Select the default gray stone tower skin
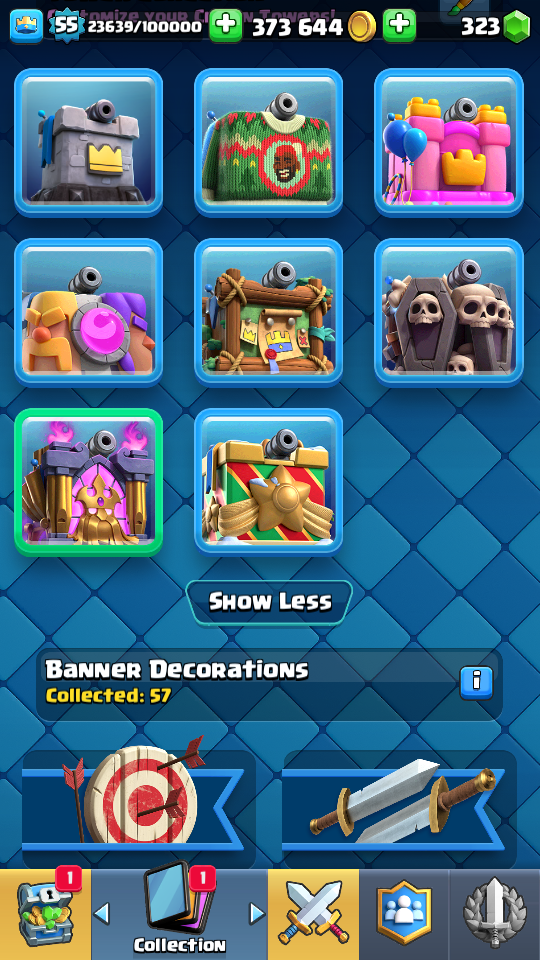Screen dimensions: 540x960 [x=89, y=143]
